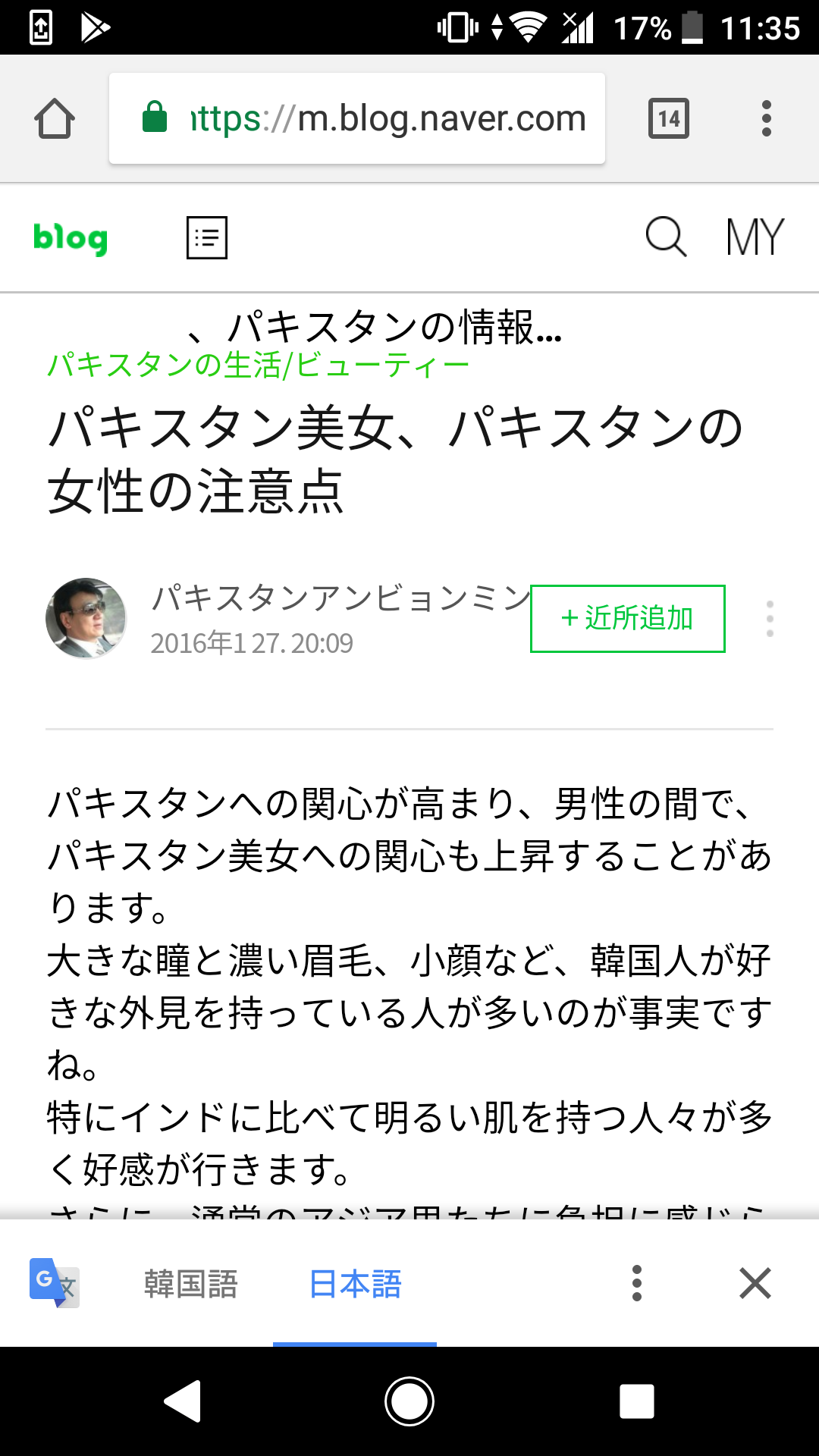Open recent apps from navigation bar
819x1456 pixels.
pos(637,1401)
